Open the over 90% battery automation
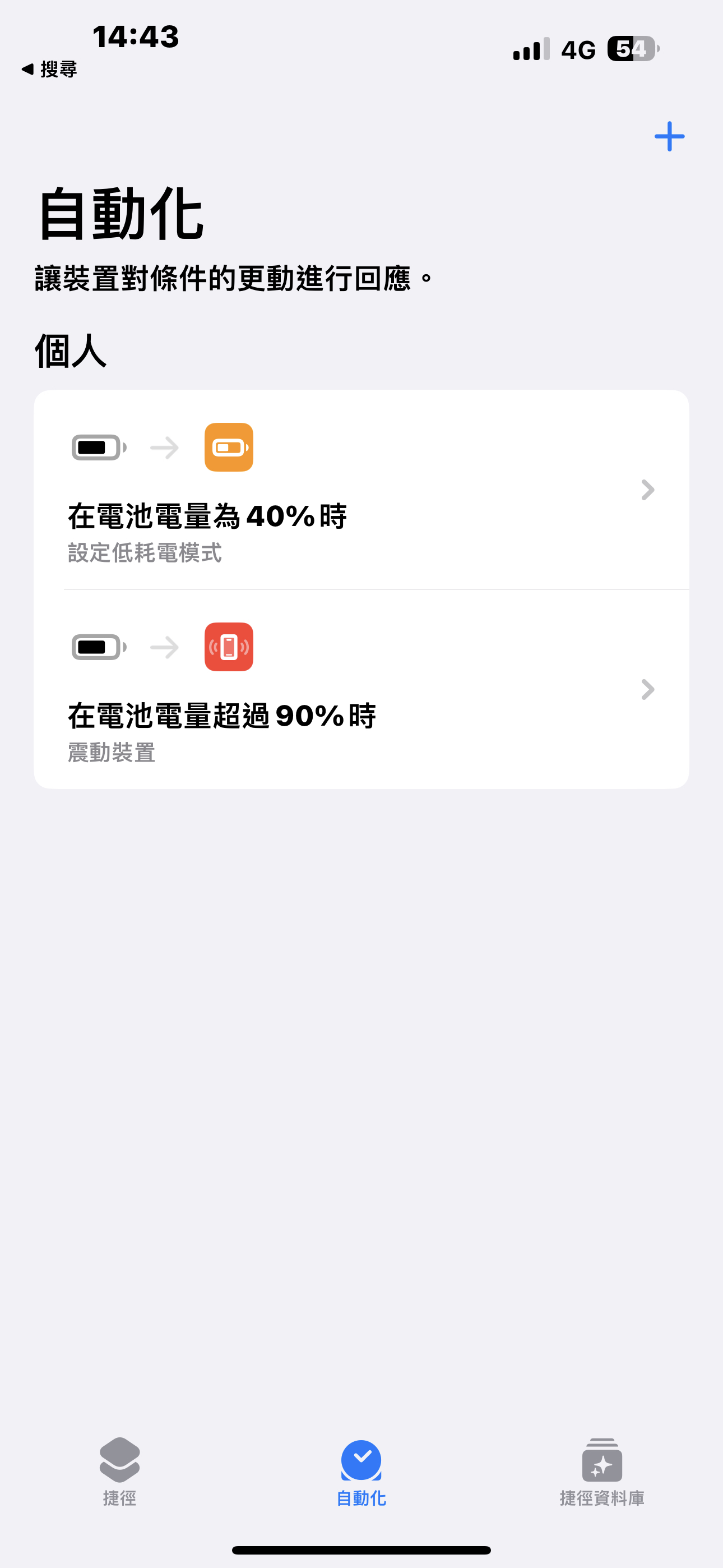Screen dimensions: 723x1568 [x=361, y=689]
